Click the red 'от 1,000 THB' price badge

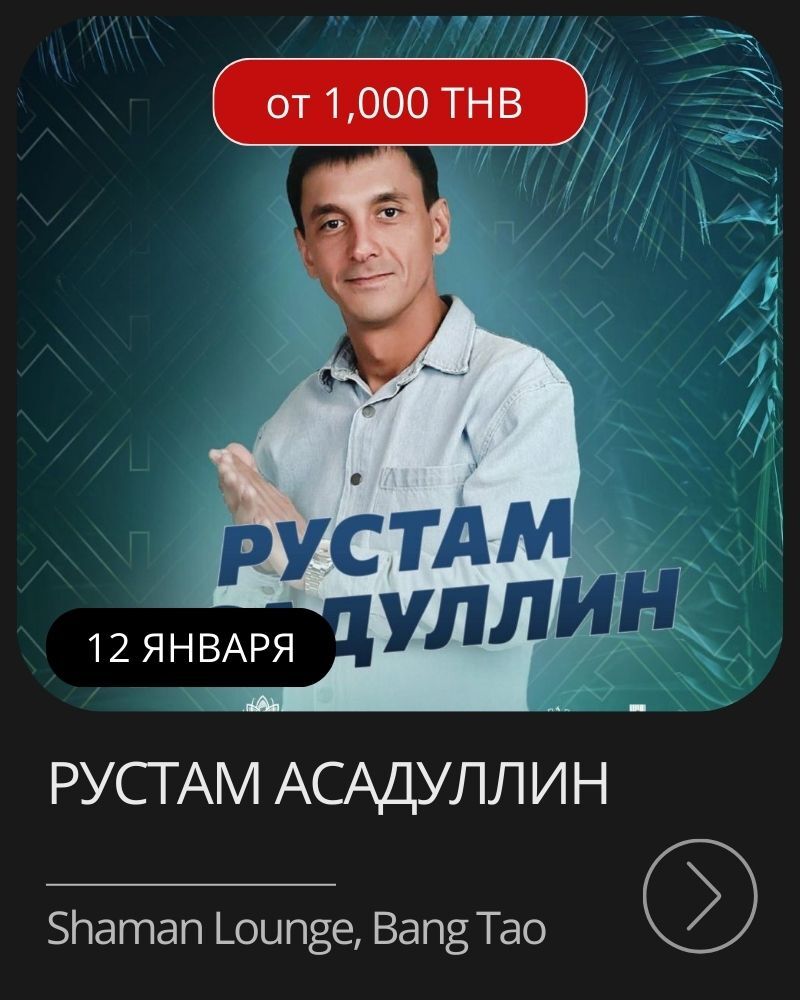point(399,103)
